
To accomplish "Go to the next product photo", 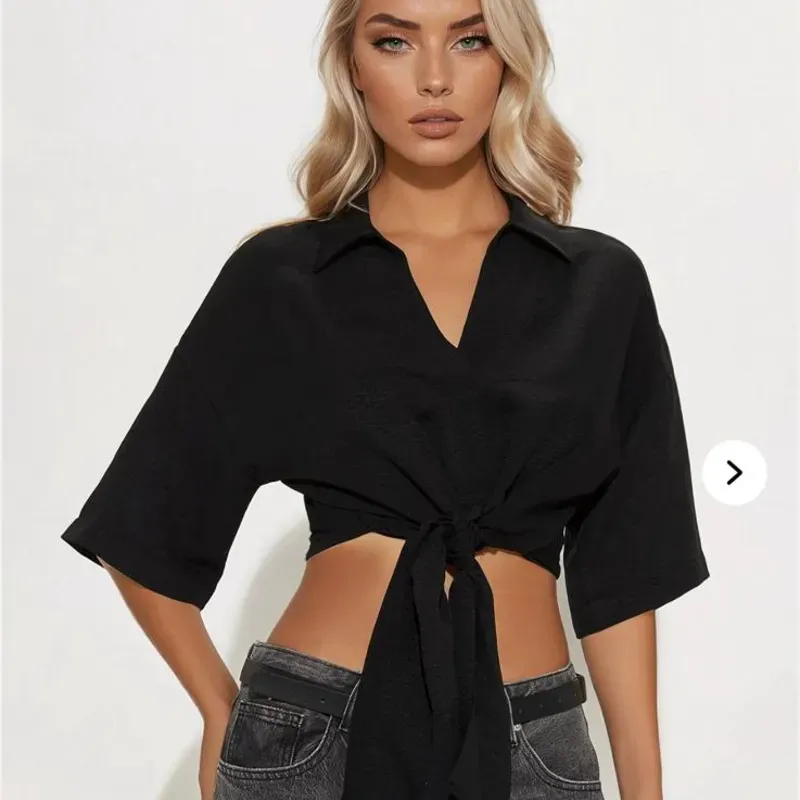I will coord(734,472).
